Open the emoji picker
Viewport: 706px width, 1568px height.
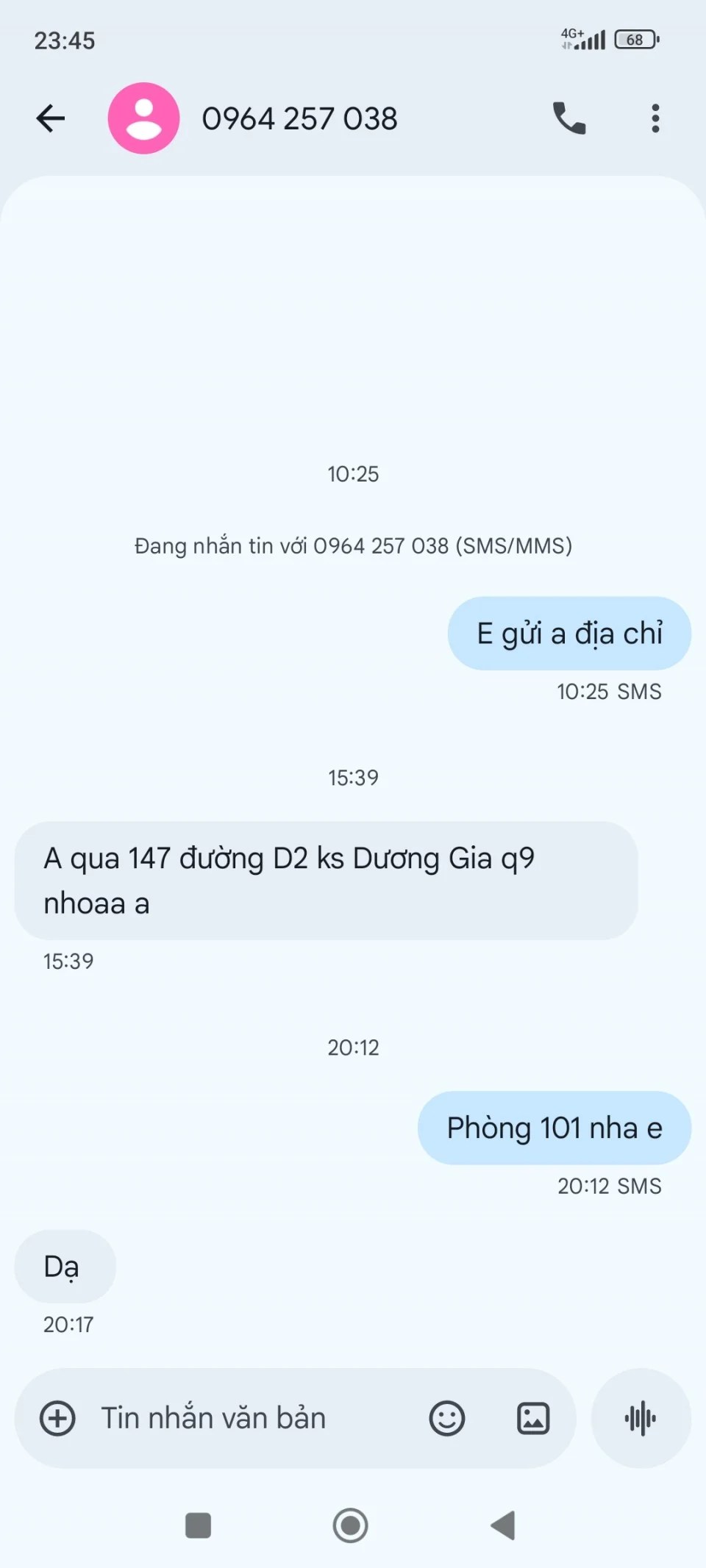pyautogui.click(x=446, y=1418)
